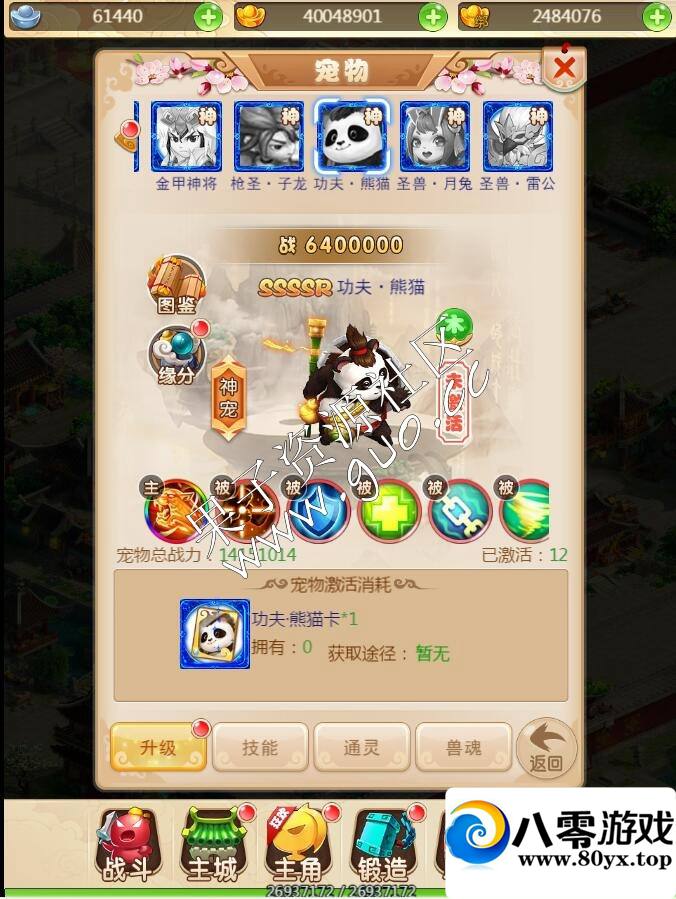Viewport: 676px width, 899px height.
Task: Select the 圣兽·雷公 pet
Action: tap(517, 137)
